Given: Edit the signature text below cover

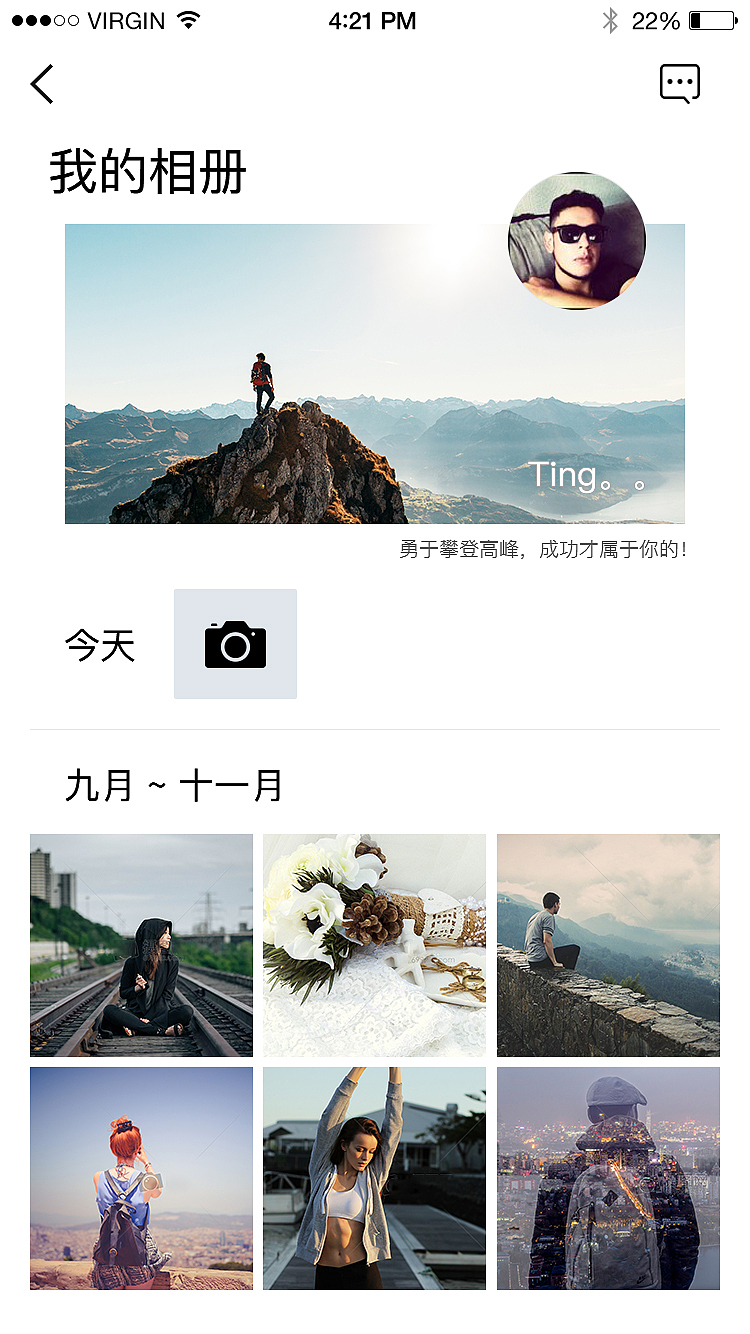Looking at the screenshot, I should (545, 549).
